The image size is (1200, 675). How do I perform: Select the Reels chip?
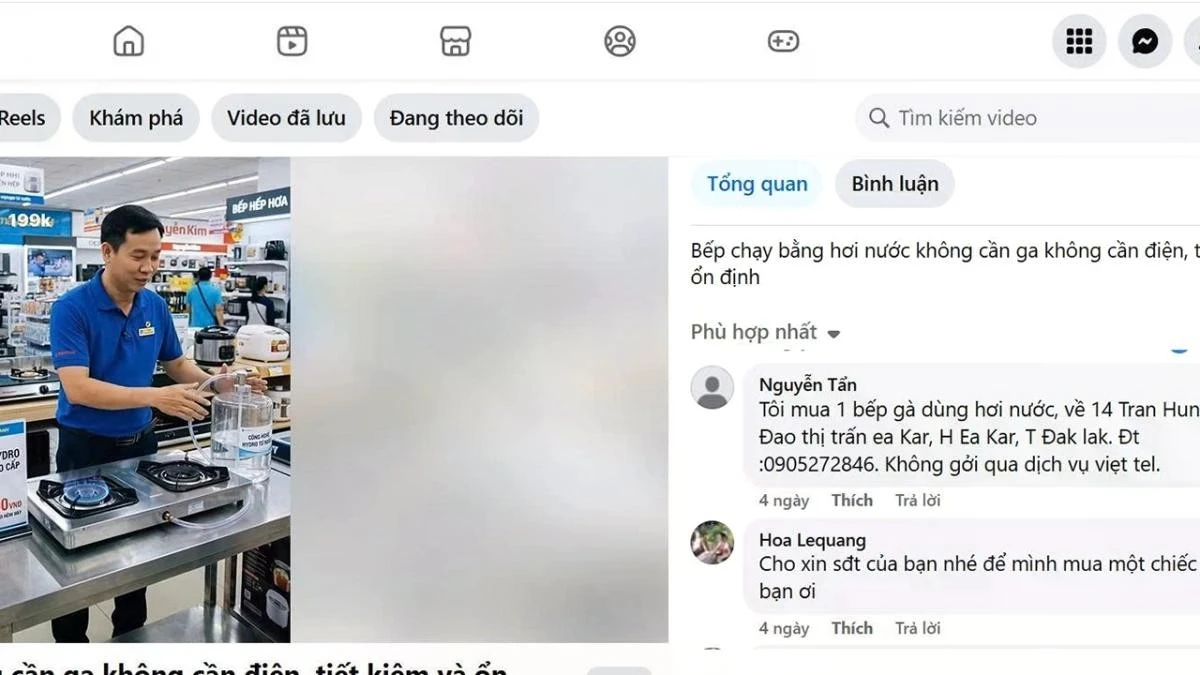click(23, 118)
